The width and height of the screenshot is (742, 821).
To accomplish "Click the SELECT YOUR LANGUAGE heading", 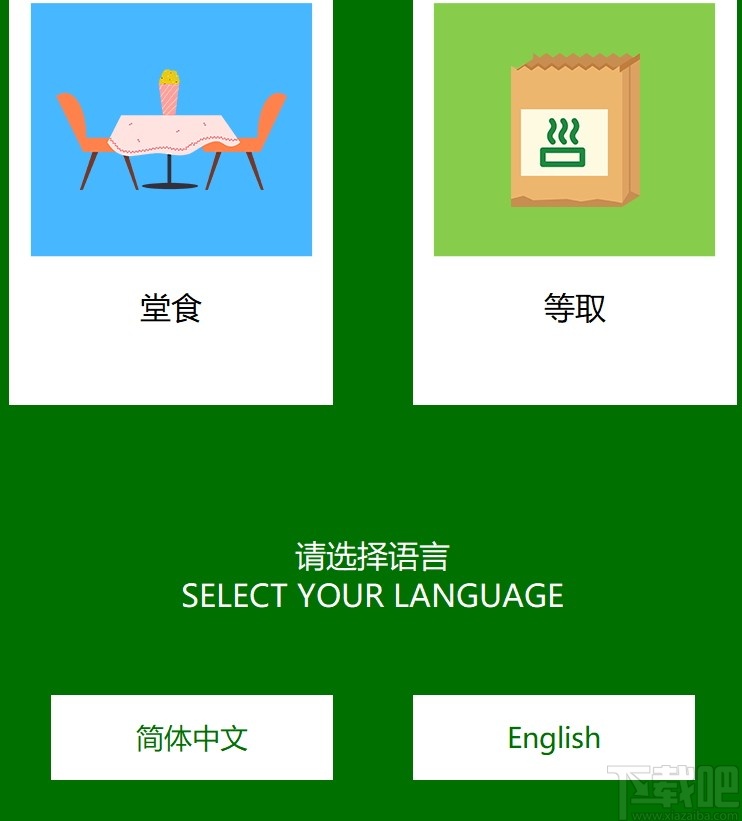I will tap(372, 595).
